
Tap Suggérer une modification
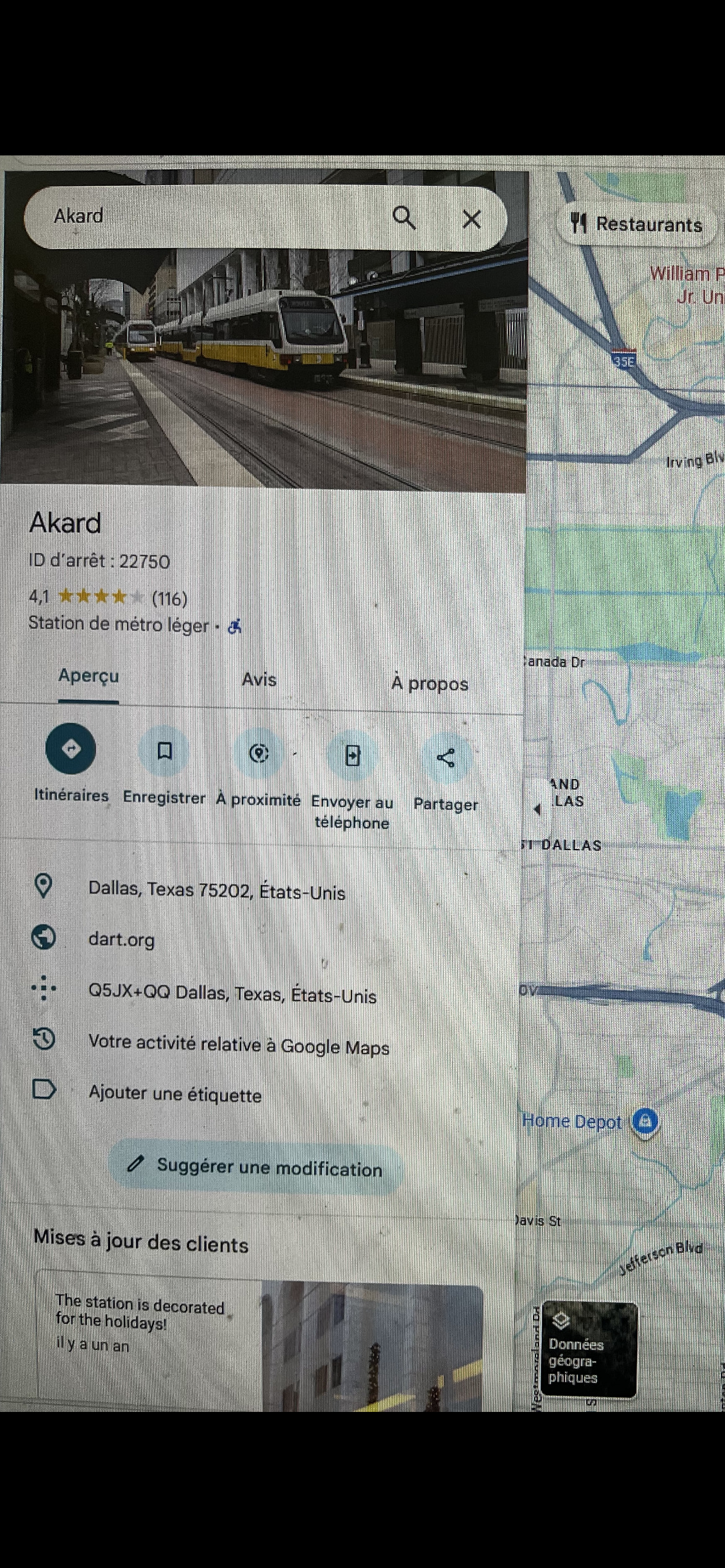(x=256, y=1168)
